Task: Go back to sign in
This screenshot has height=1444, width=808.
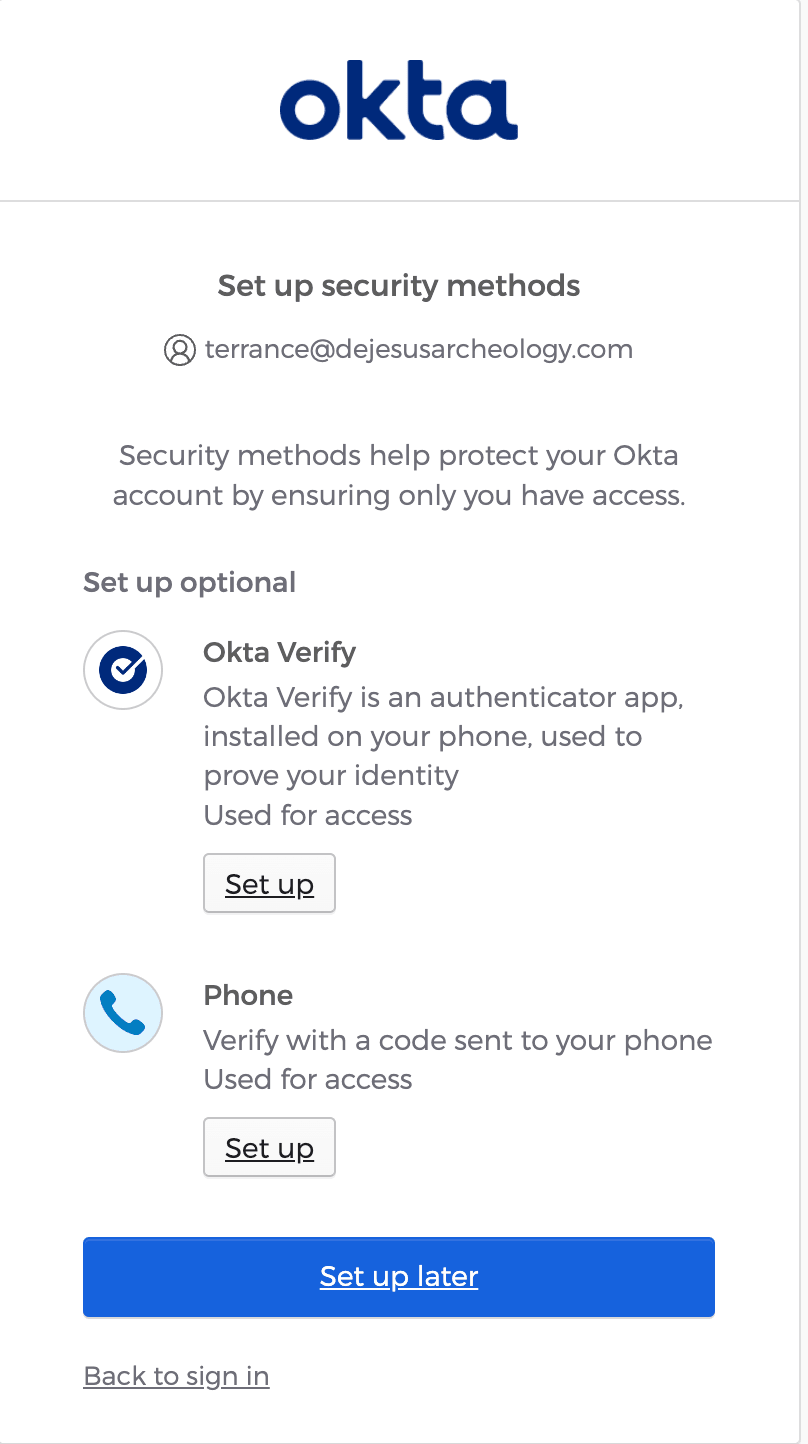Action: point(176,1376)
